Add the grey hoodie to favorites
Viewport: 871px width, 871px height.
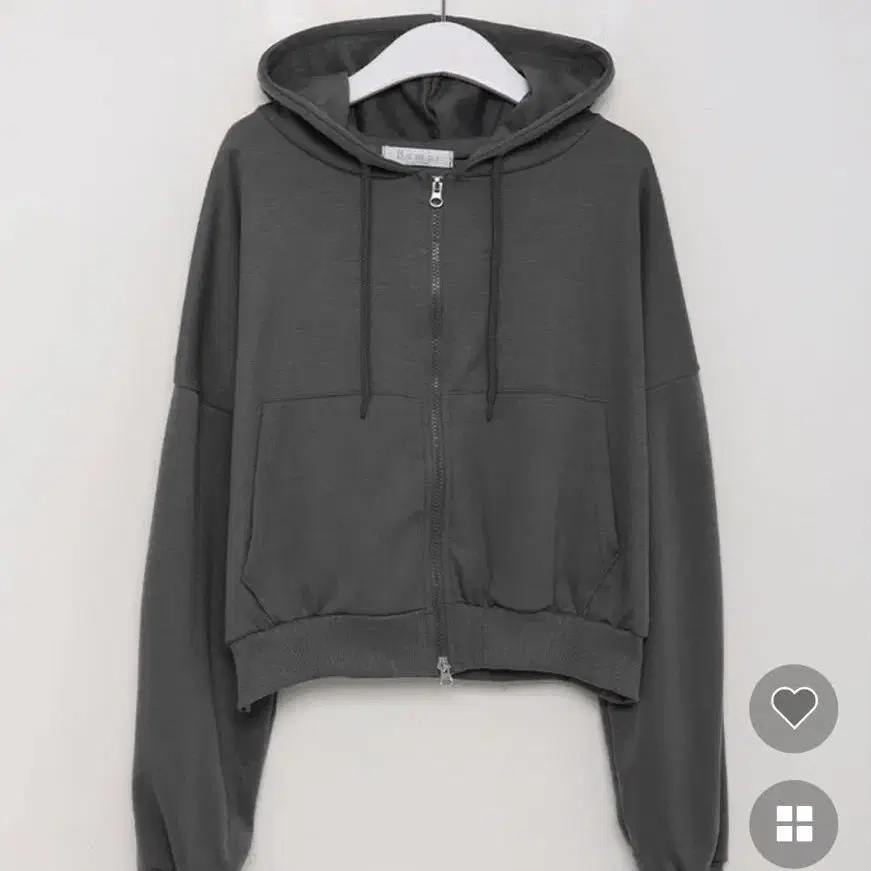794,708
